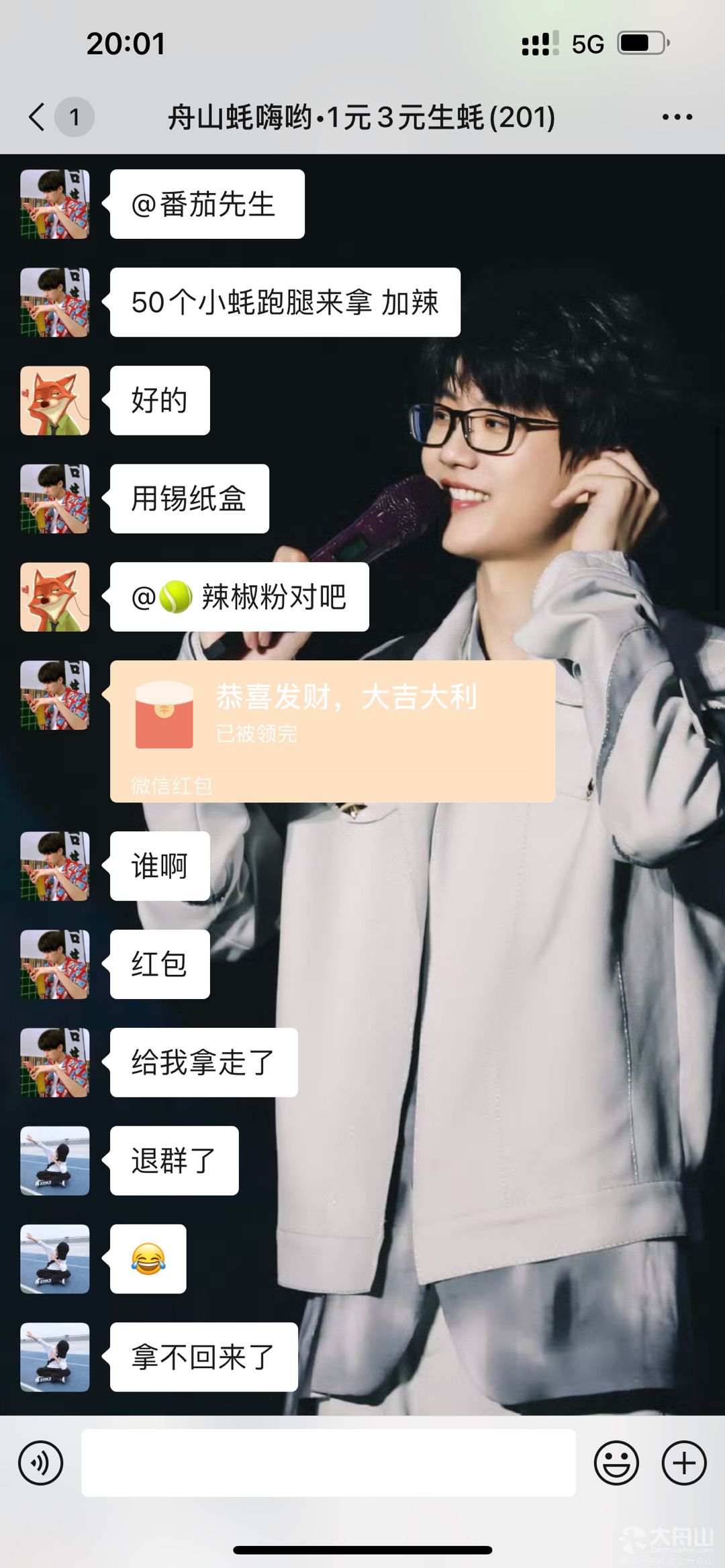Go back to the chat list

(38, 117)
